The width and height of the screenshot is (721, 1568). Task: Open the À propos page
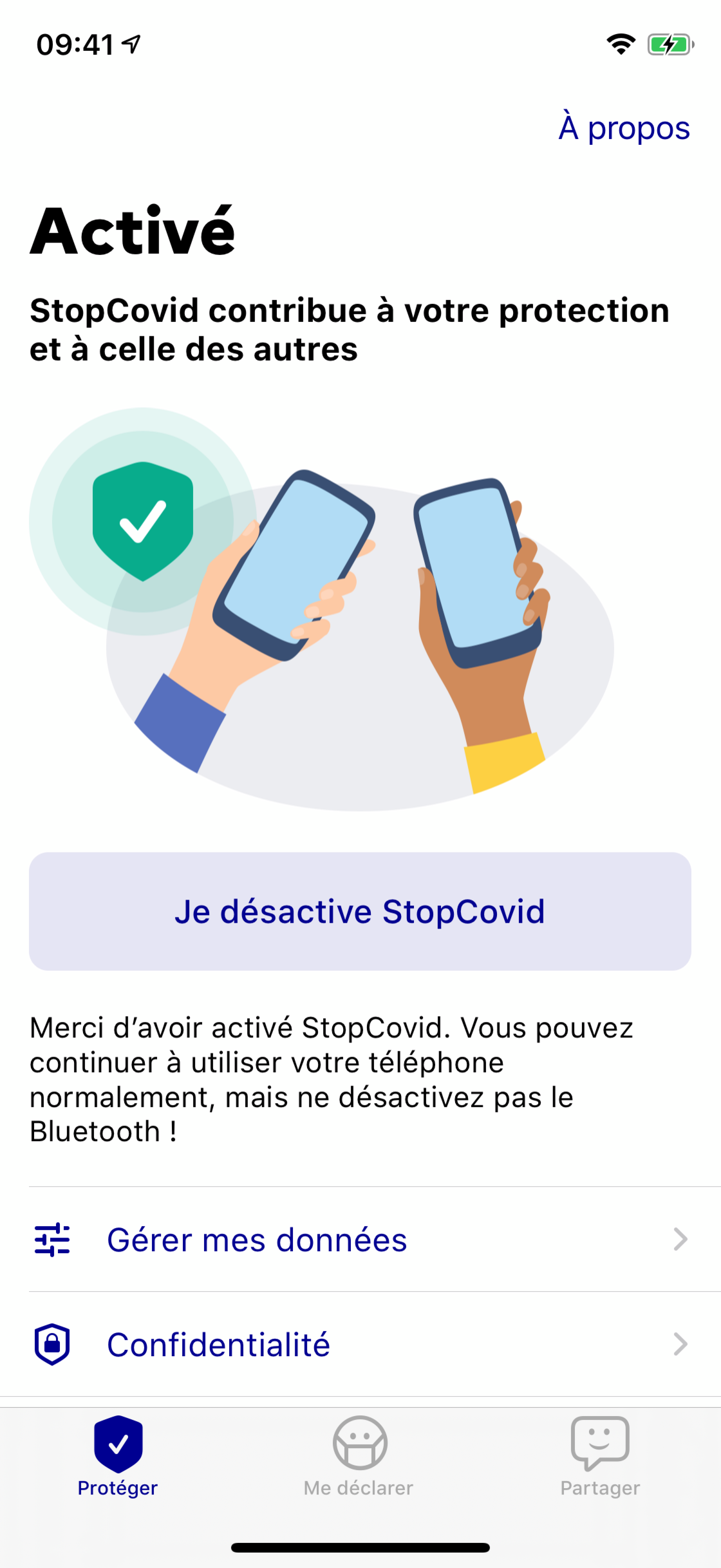[624, 128]
